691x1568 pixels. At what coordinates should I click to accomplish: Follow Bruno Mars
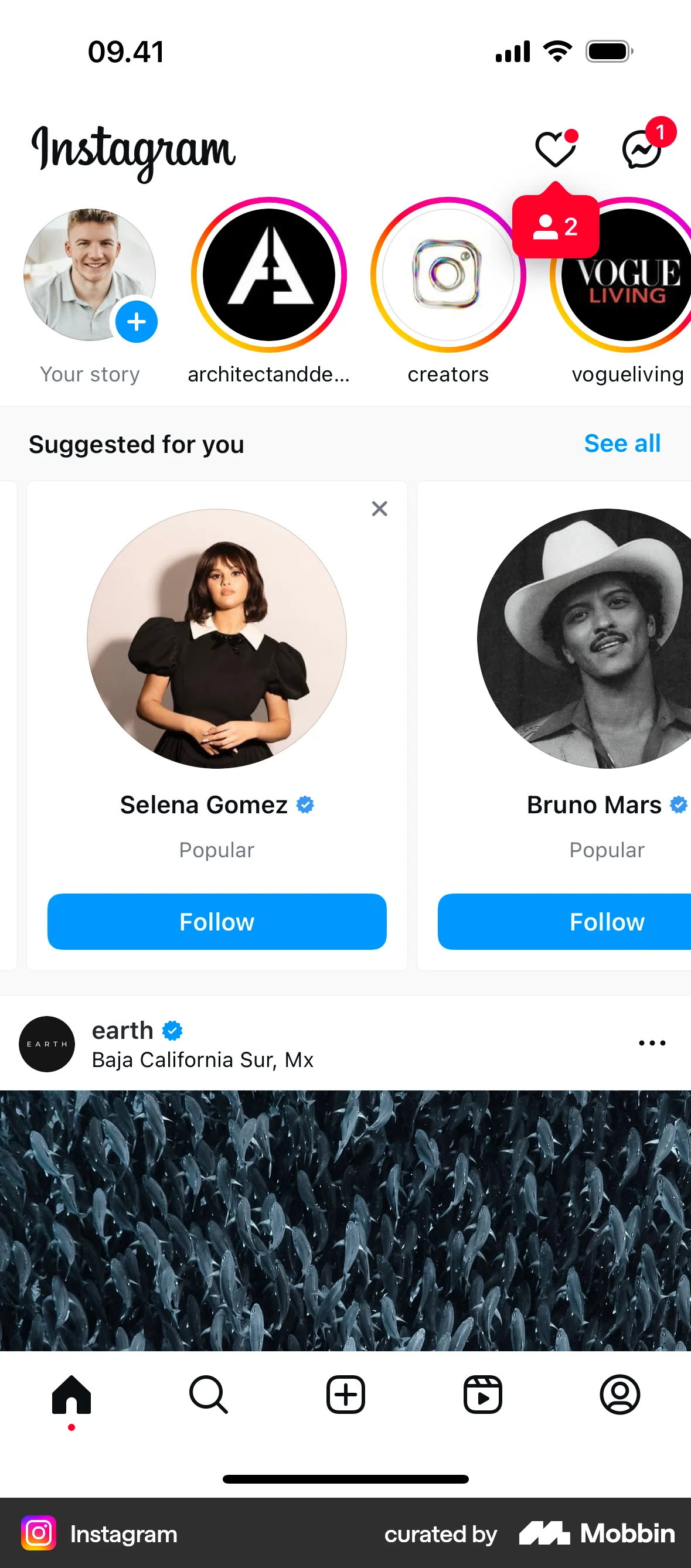pos(607,922)
